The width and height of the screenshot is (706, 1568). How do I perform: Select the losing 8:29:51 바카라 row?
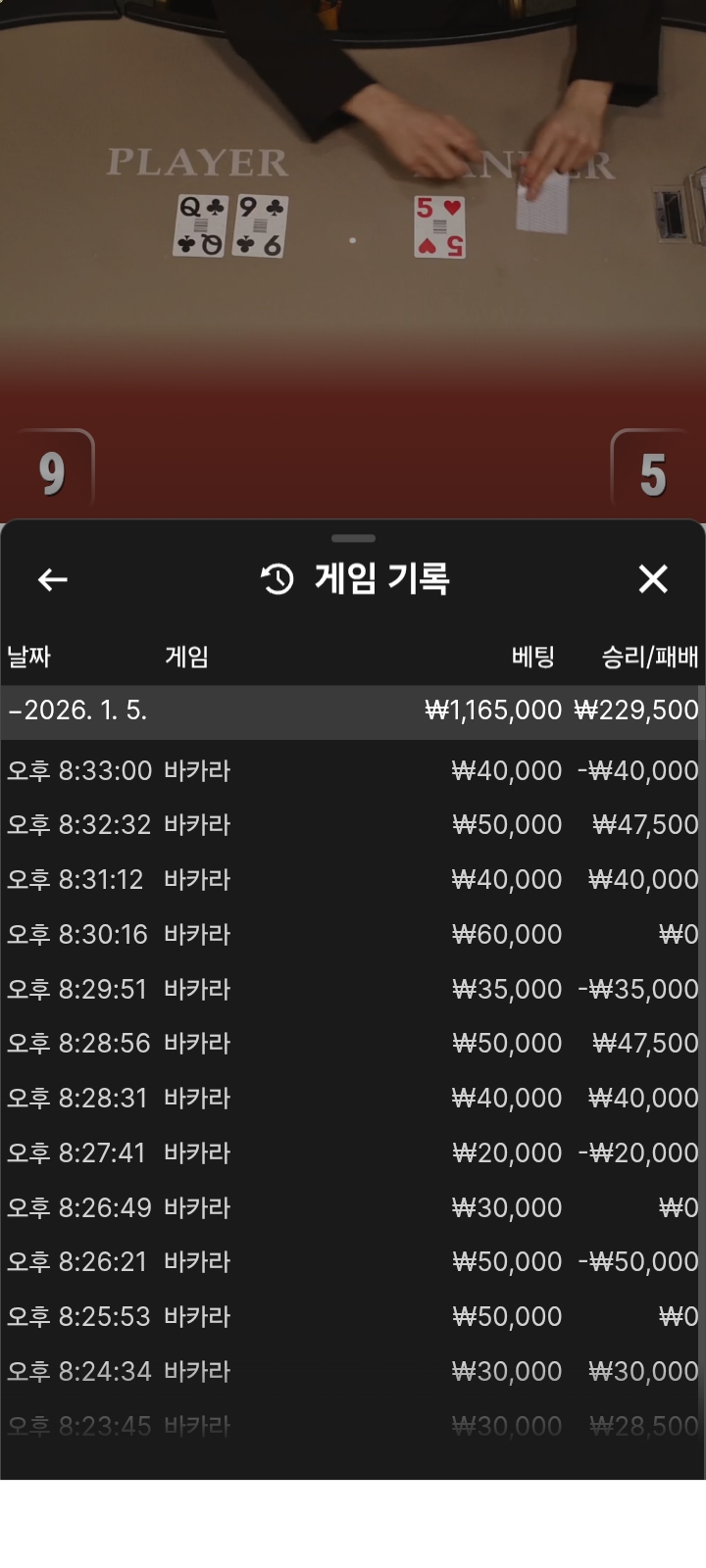(353, 988)
